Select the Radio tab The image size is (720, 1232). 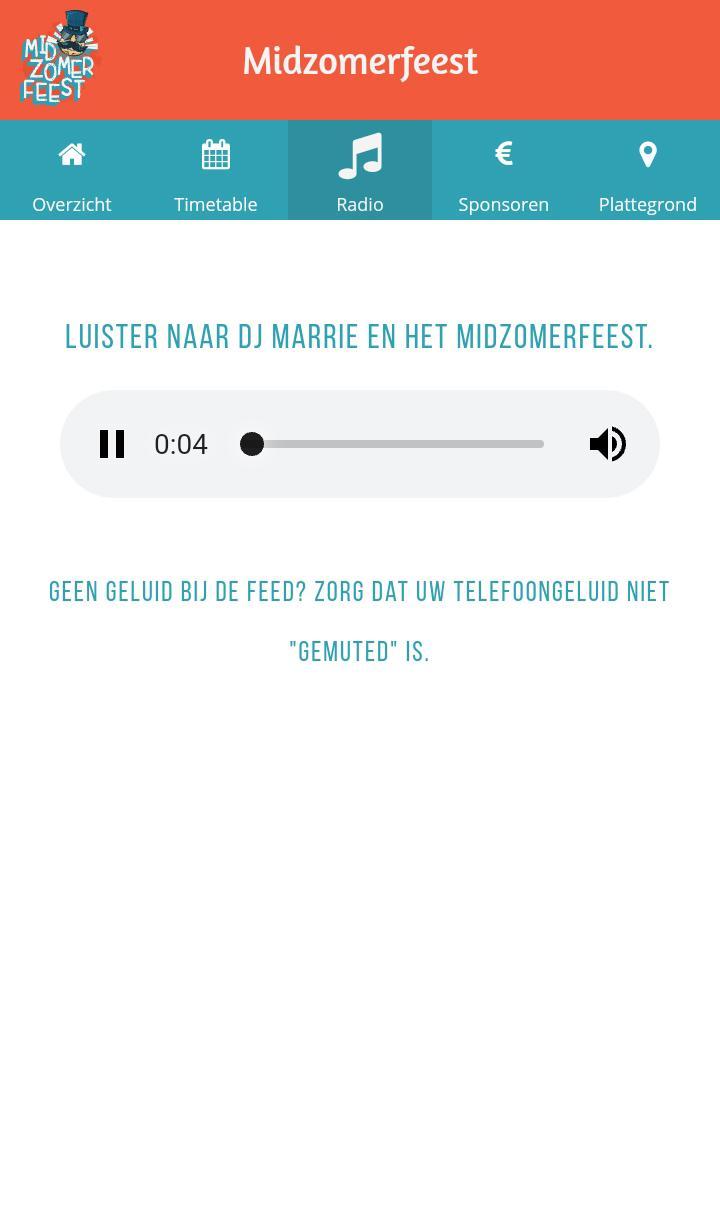click(360, 172)
